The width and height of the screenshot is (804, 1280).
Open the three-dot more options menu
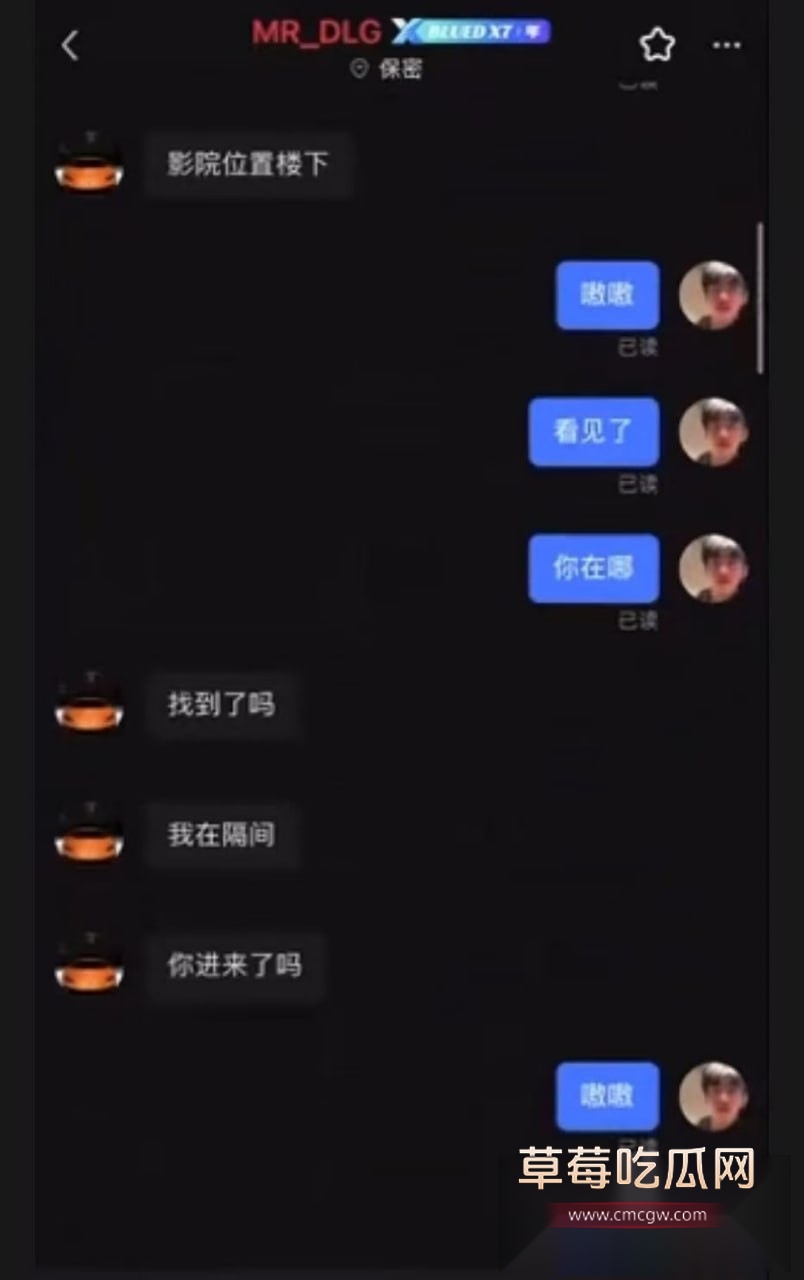[x=726, y=44]
